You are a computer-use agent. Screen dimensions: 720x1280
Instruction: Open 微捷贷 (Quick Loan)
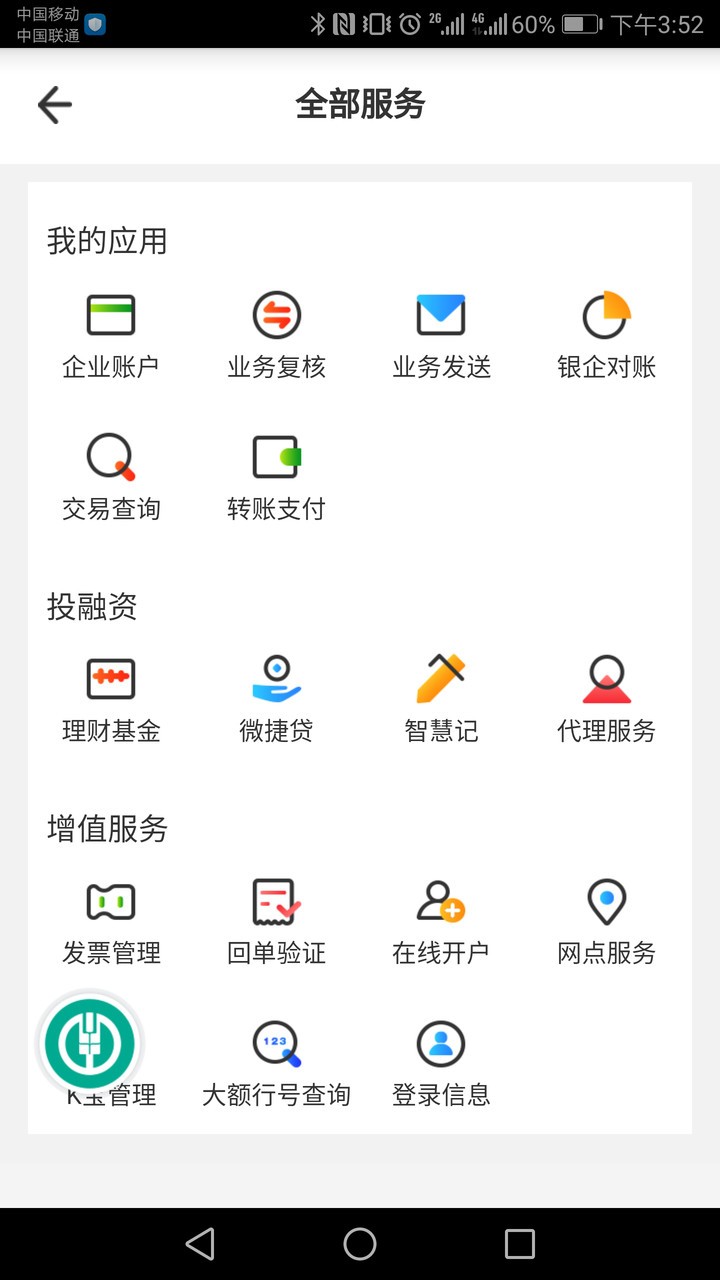point(276,697)
